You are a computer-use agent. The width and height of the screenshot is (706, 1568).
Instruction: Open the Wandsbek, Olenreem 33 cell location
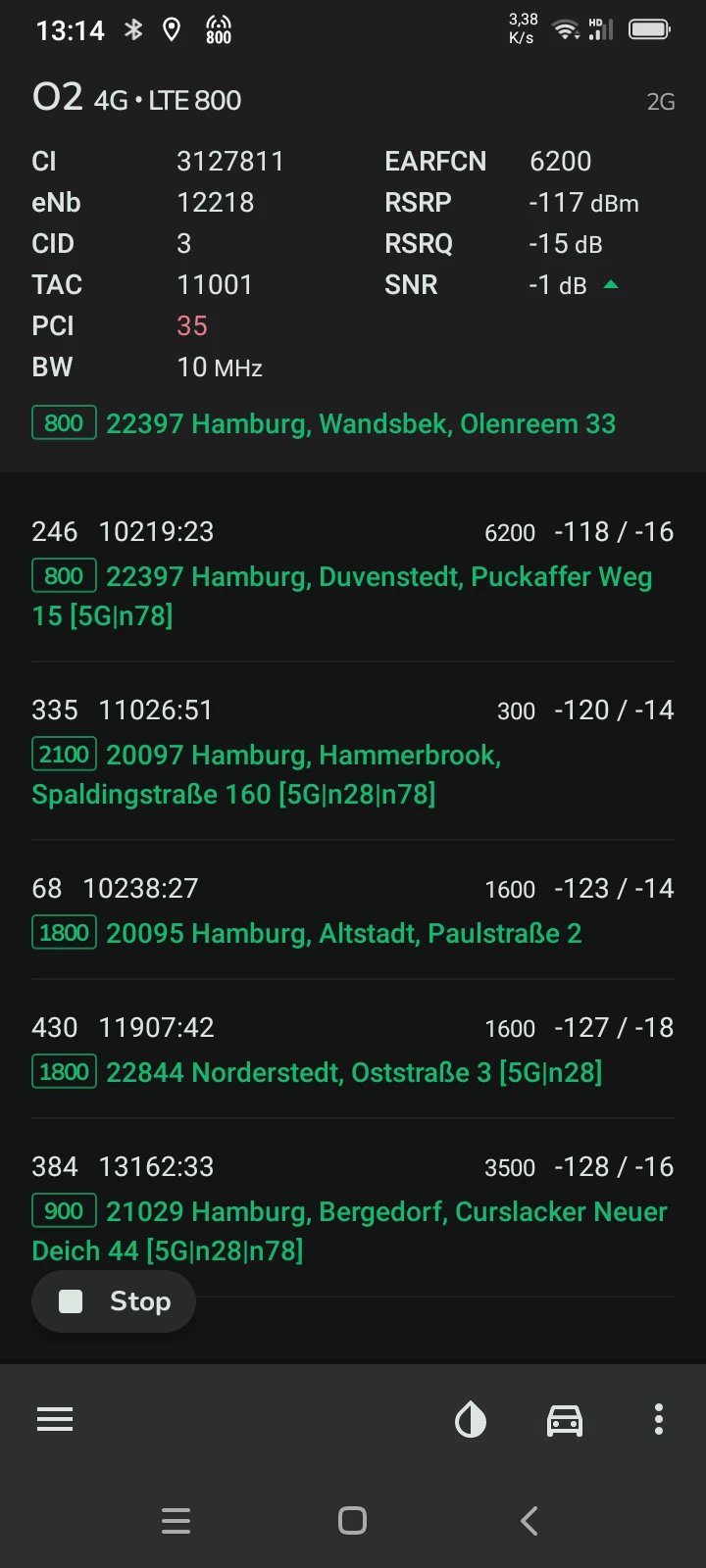click(360, 423)
